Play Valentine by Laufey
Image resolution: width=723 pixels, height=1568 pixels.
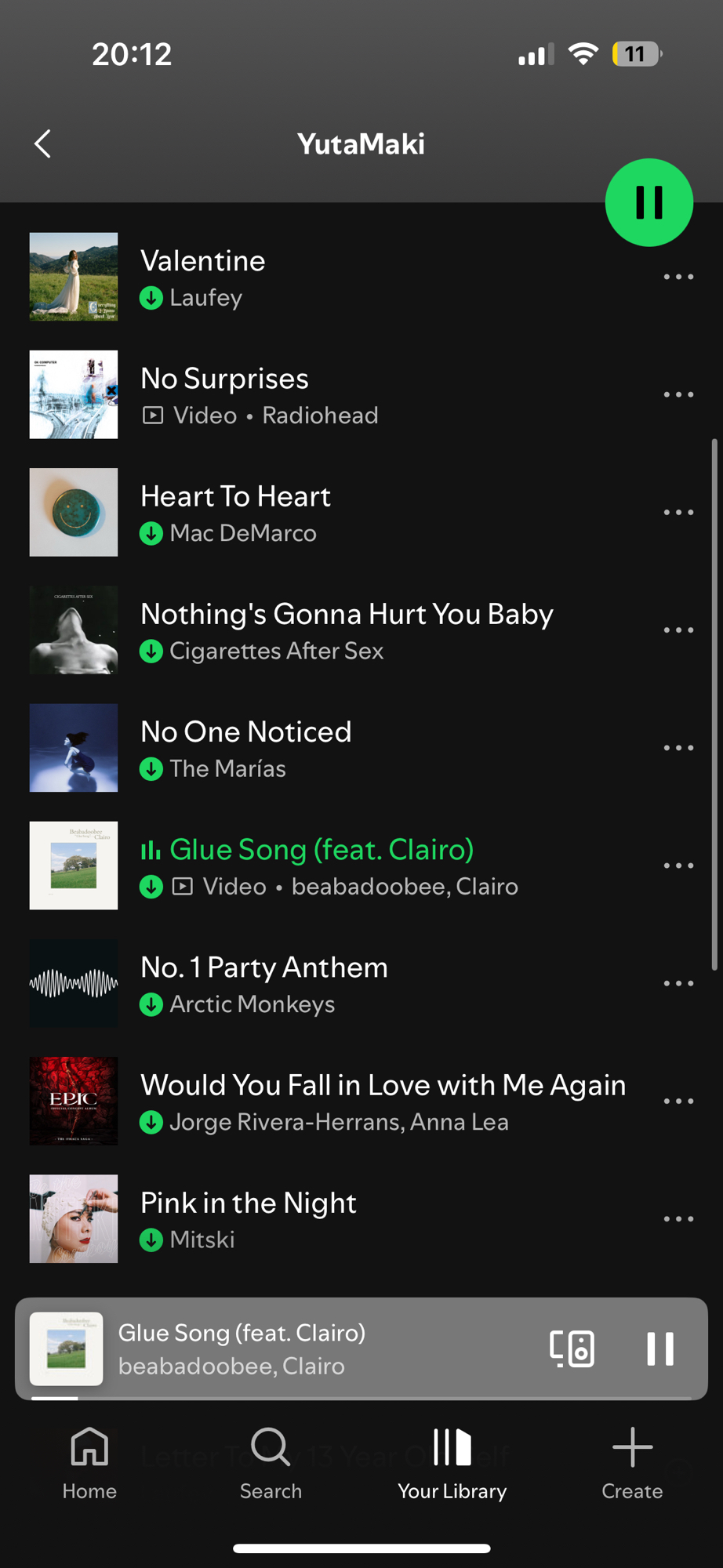click(314, 278)
